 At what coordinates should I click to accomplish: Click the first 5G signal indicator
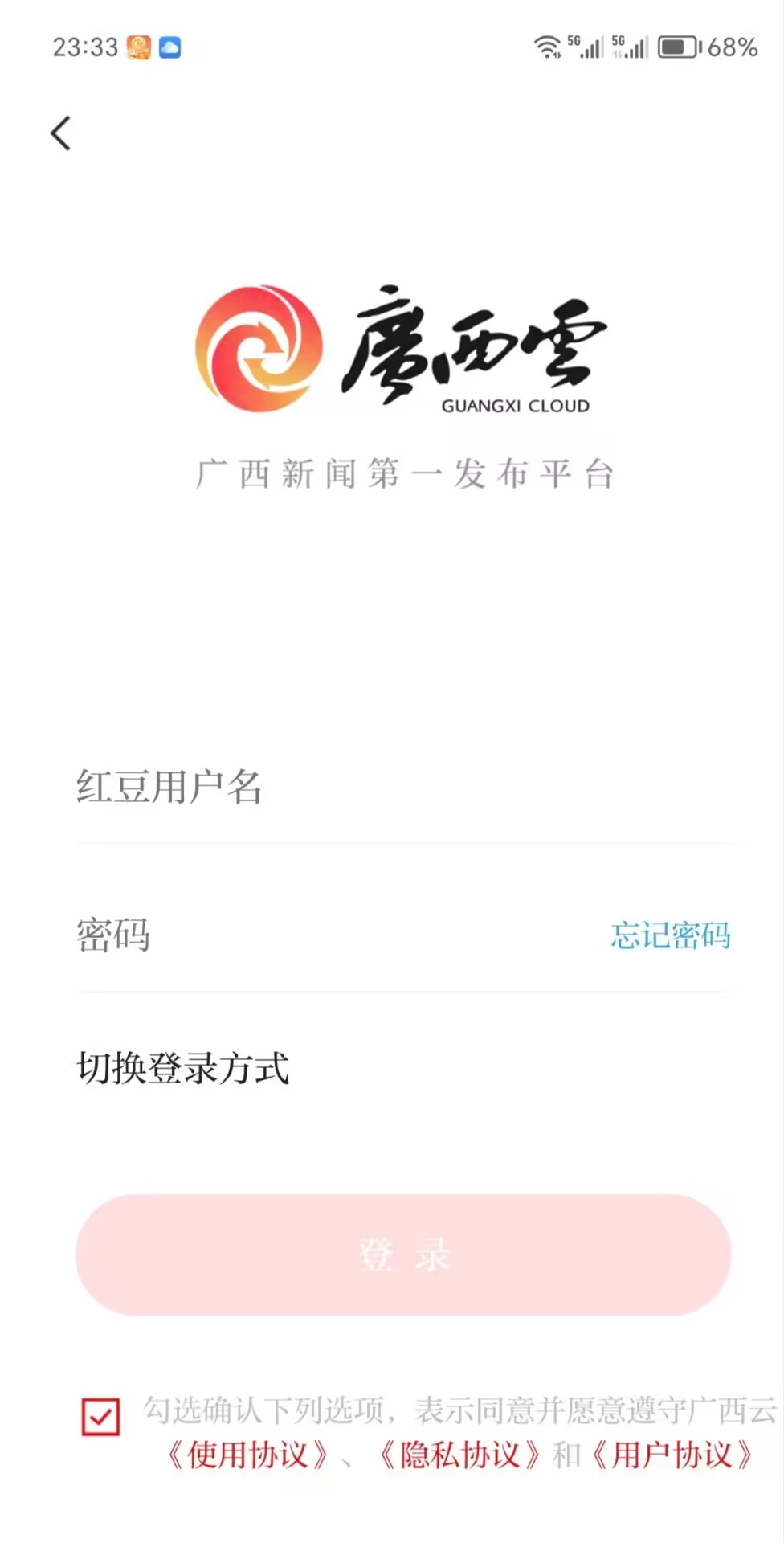(x=587, y=47)
